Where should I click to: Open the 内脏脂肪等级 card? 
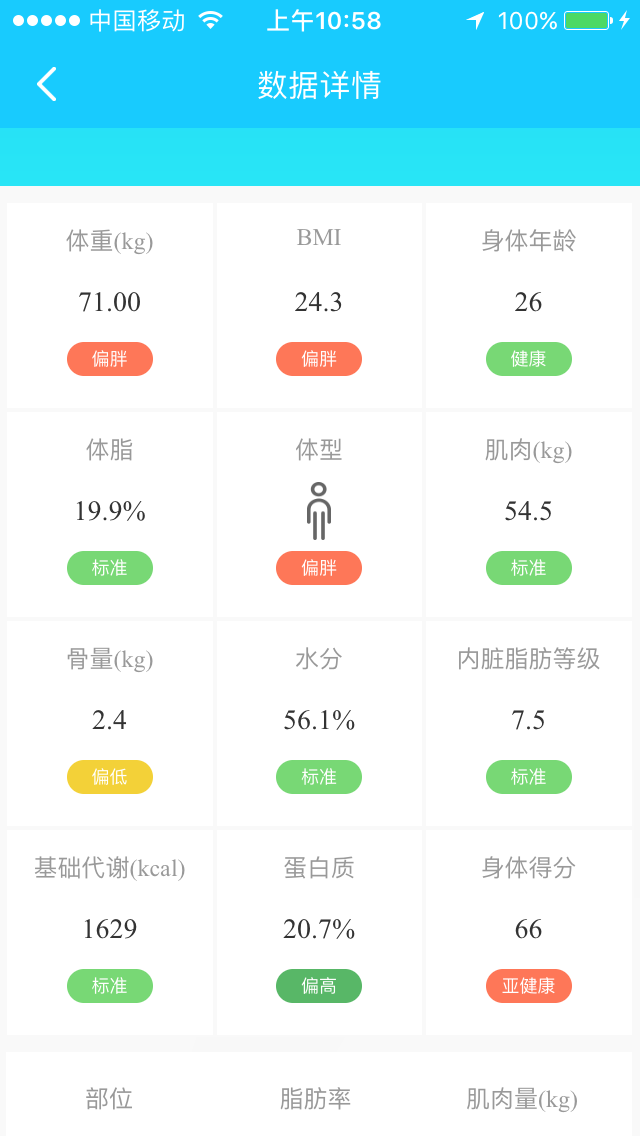tap(528, 723)
